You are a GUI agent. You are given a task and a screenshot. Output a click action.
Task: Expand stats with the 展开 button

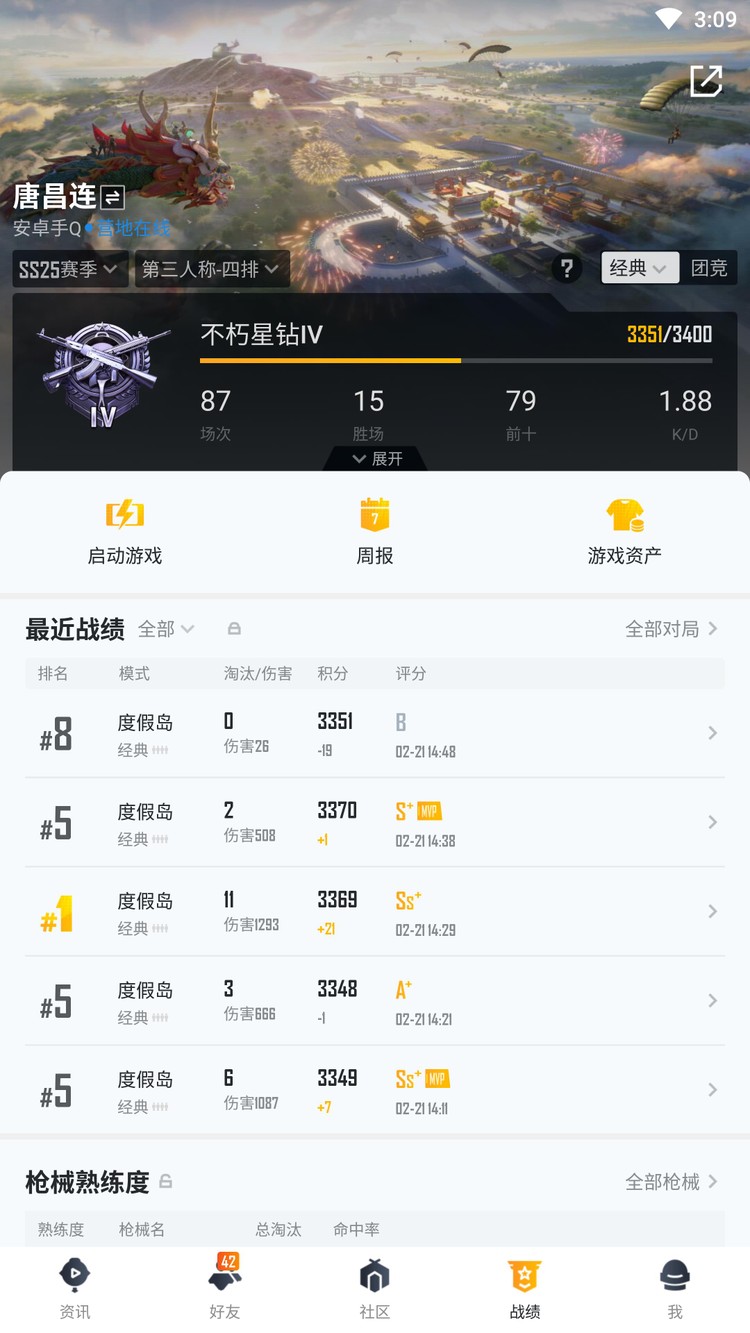click(x=376, y=458)
